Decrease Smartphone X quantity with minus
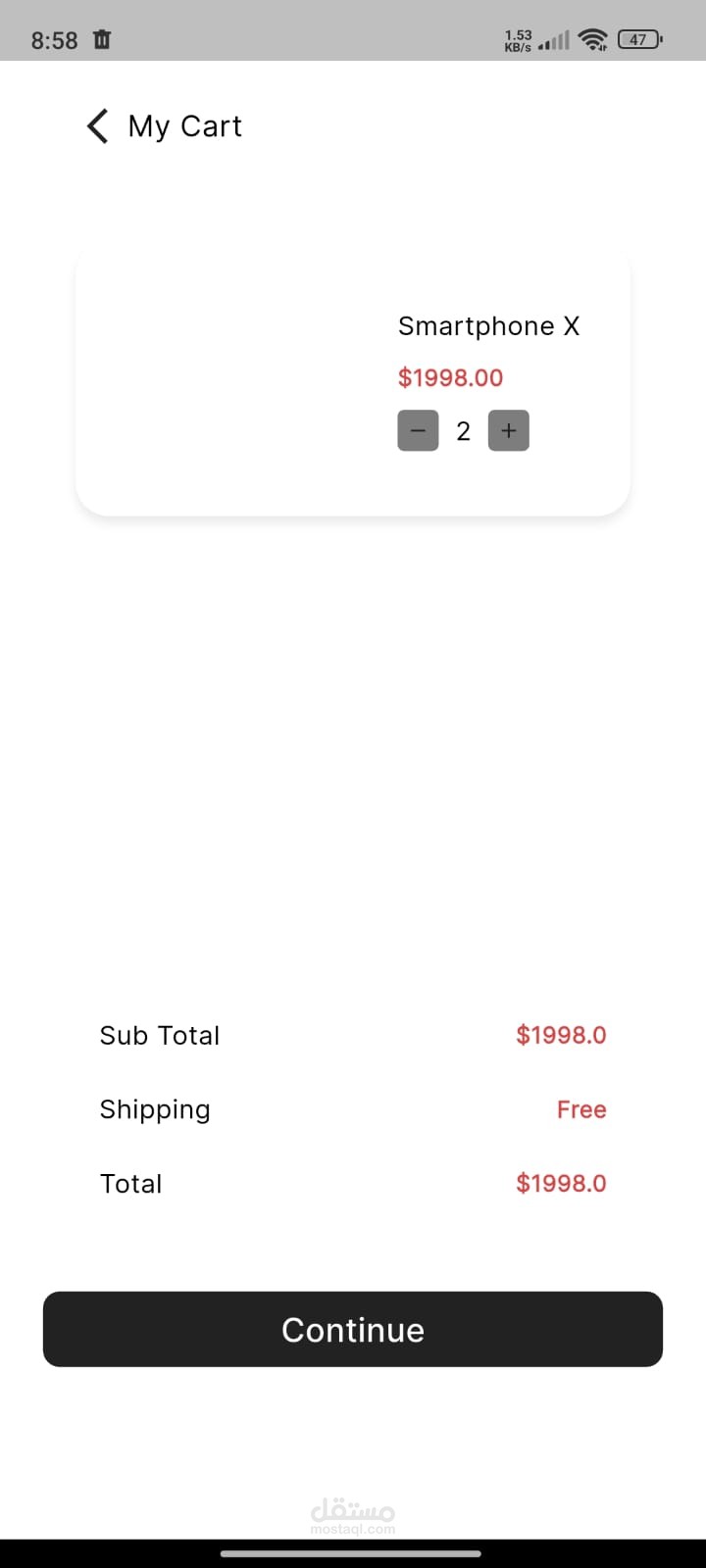Image resolution: width=706 pixels, height=1568 pixels. pos(418,430)
